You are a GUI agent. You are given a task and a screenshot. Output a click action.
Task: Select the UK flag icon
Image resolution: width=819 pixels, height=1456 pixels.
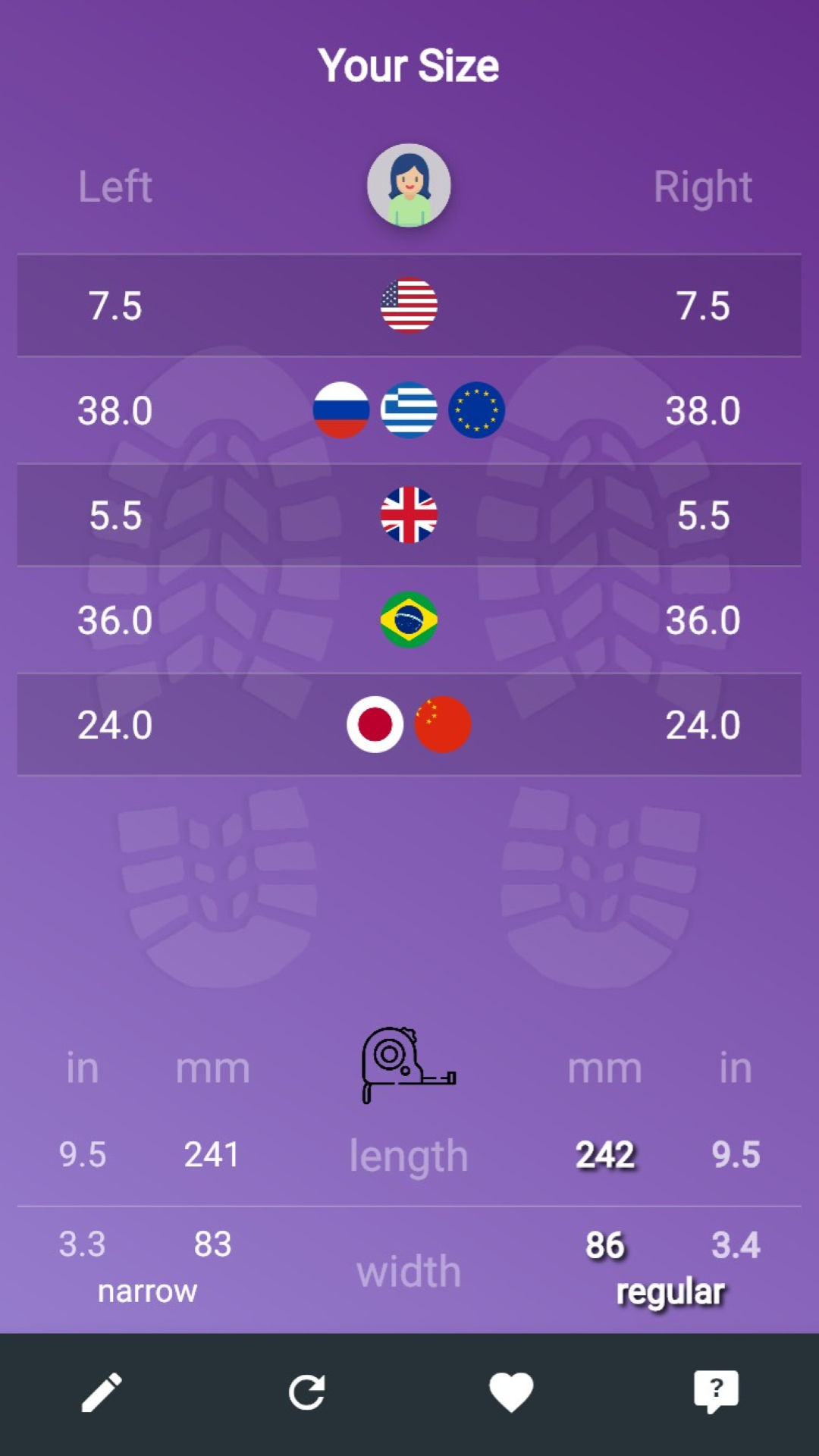(x=409, y=515)
